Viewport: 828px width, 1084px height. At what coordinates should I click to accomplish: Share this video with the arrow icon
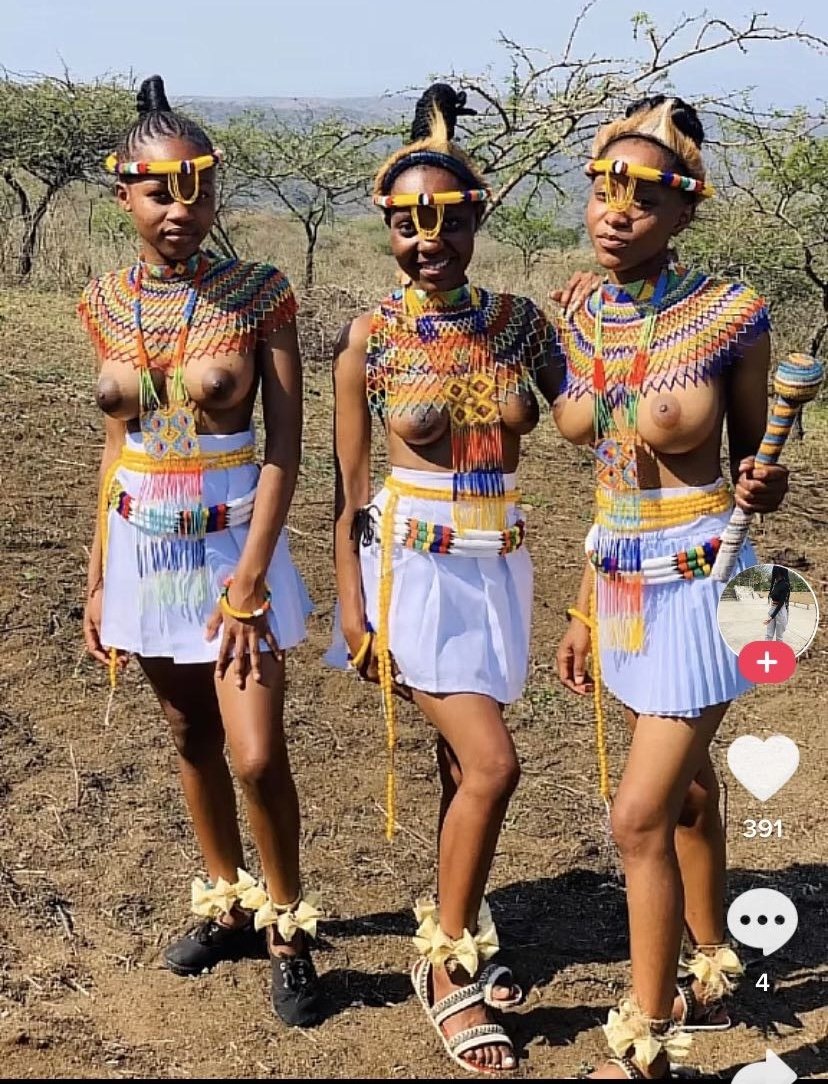pos(765,1068)
